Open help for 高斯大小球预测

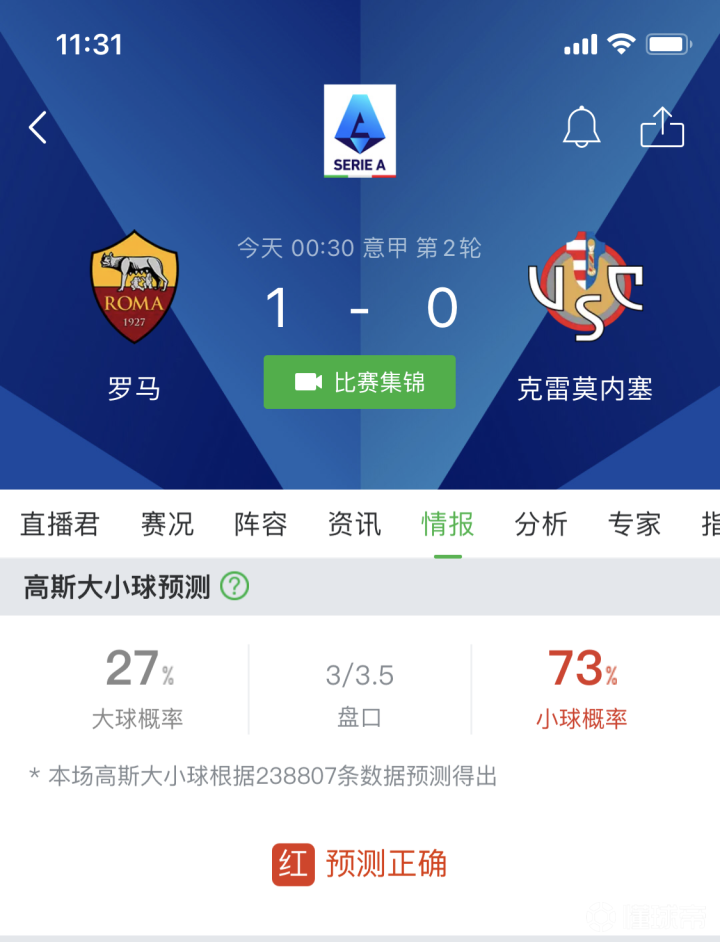coord(234,586)
